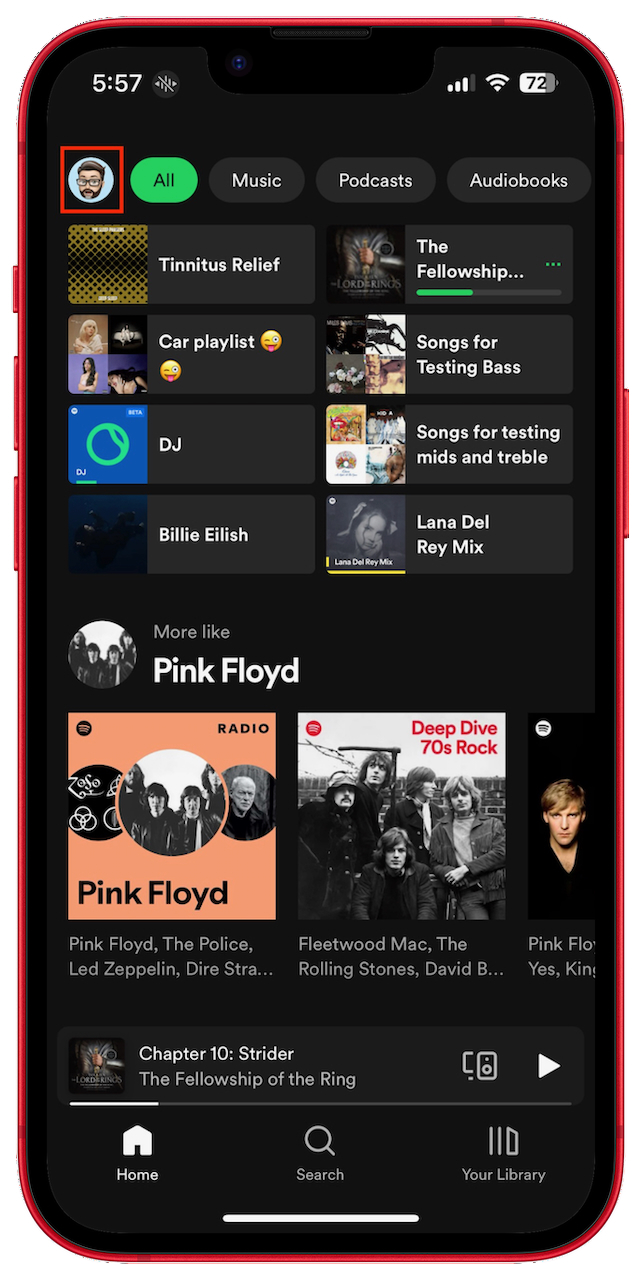This screenshot has height=1280, width=642.
Task: Open The Fellowship audiobook tile
Action: coord(449,264)
